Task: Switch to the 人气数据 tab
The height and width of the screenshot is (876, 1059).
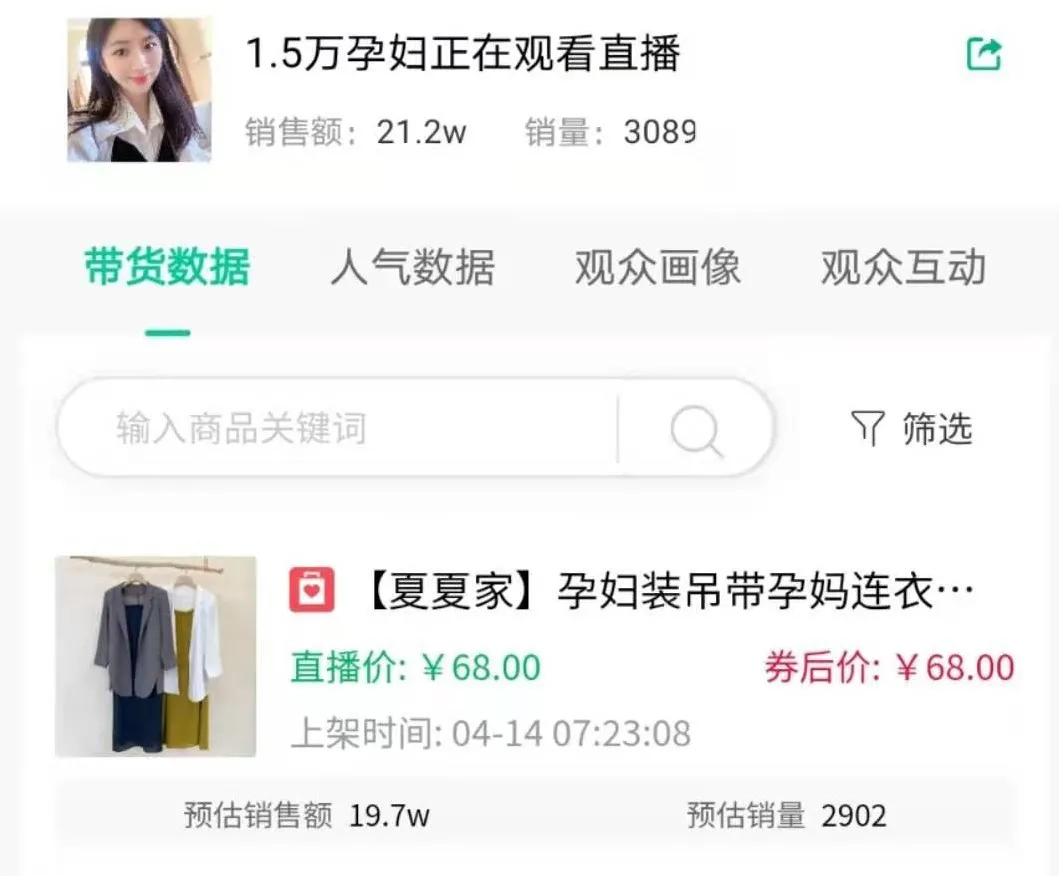Action: coord(412,268)
